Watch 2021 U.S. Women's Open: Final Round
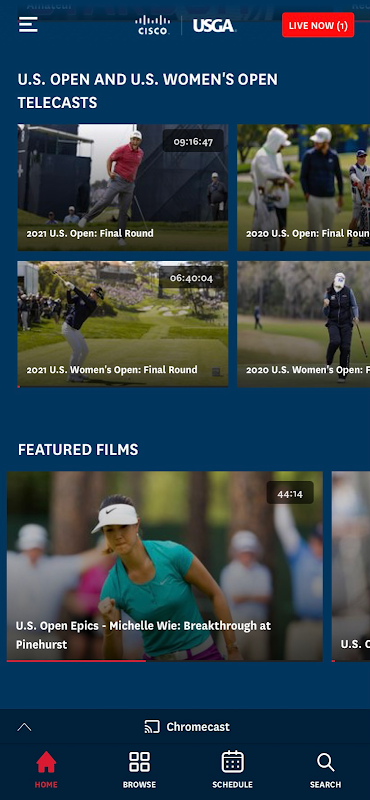Image resolution: width=370 pixels, height=800 pixels. [123, 324]
